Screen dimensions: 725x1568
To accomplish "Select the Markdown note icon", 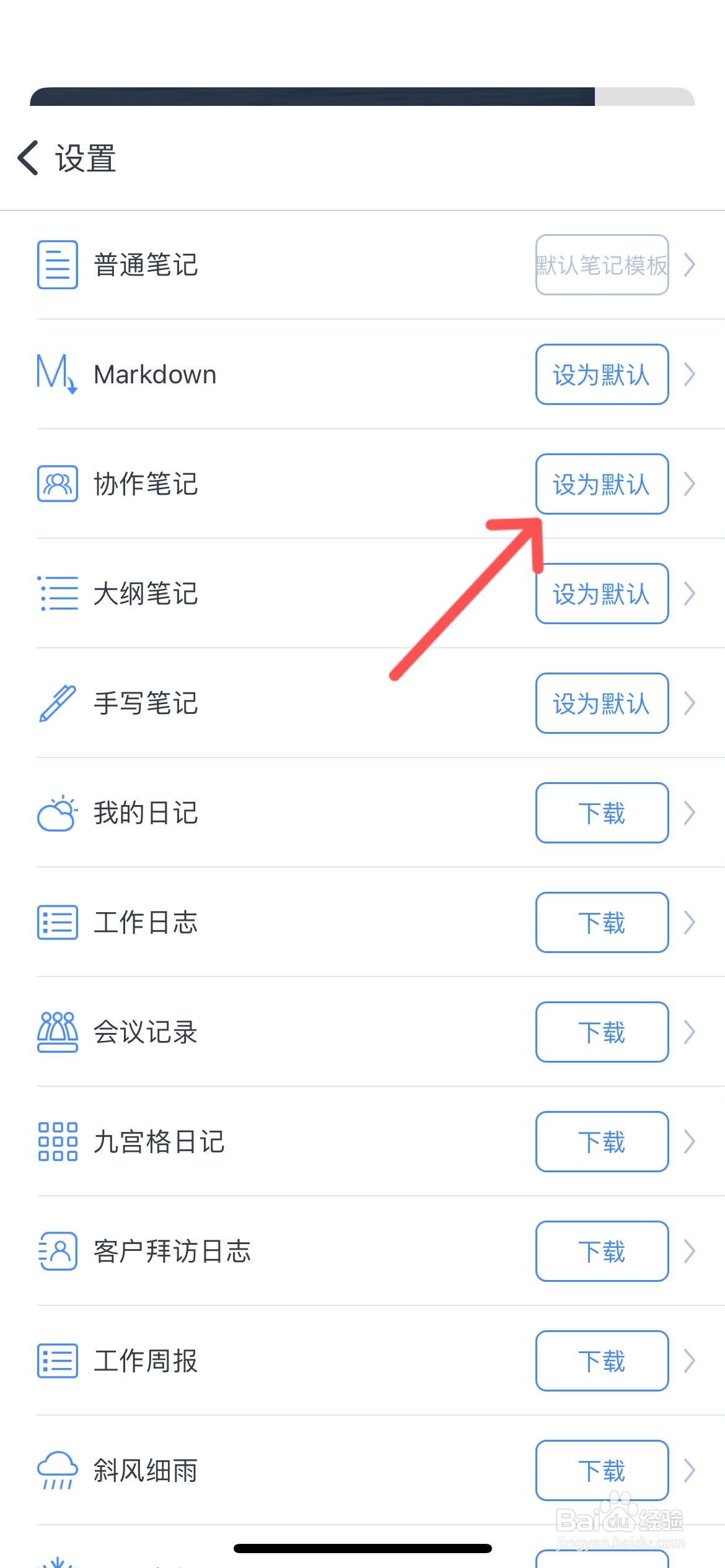I will point(56,373).
